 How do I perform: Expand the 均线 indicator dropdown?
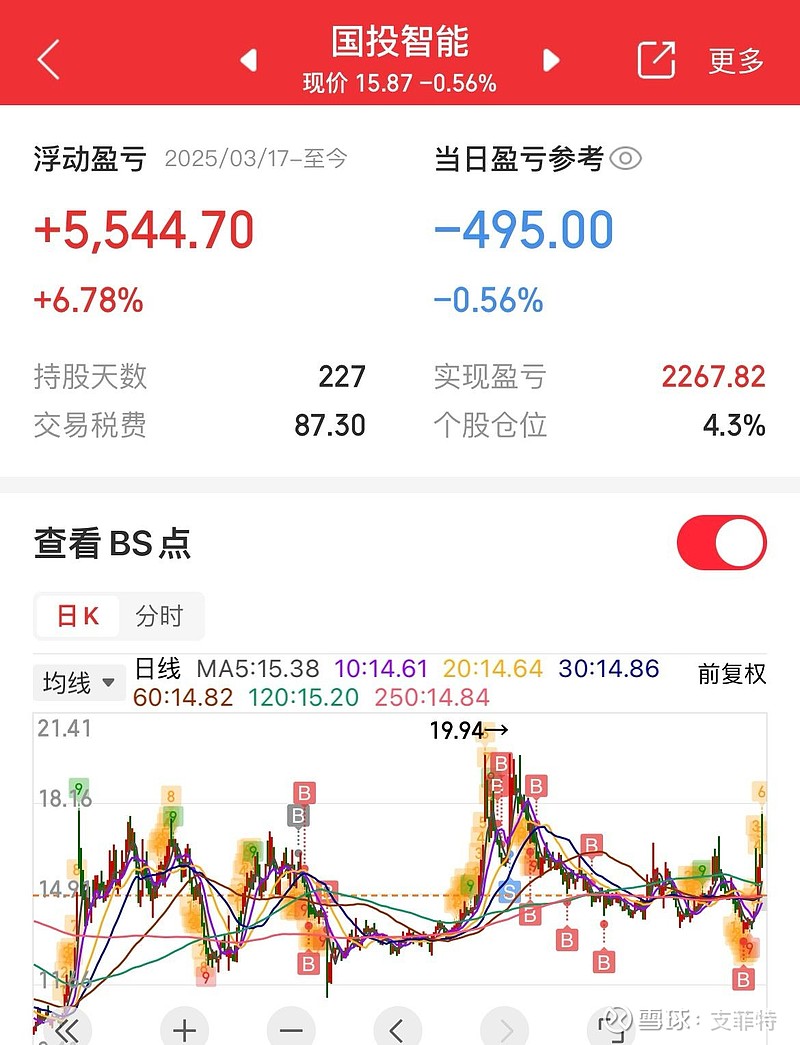click(79, 683)
